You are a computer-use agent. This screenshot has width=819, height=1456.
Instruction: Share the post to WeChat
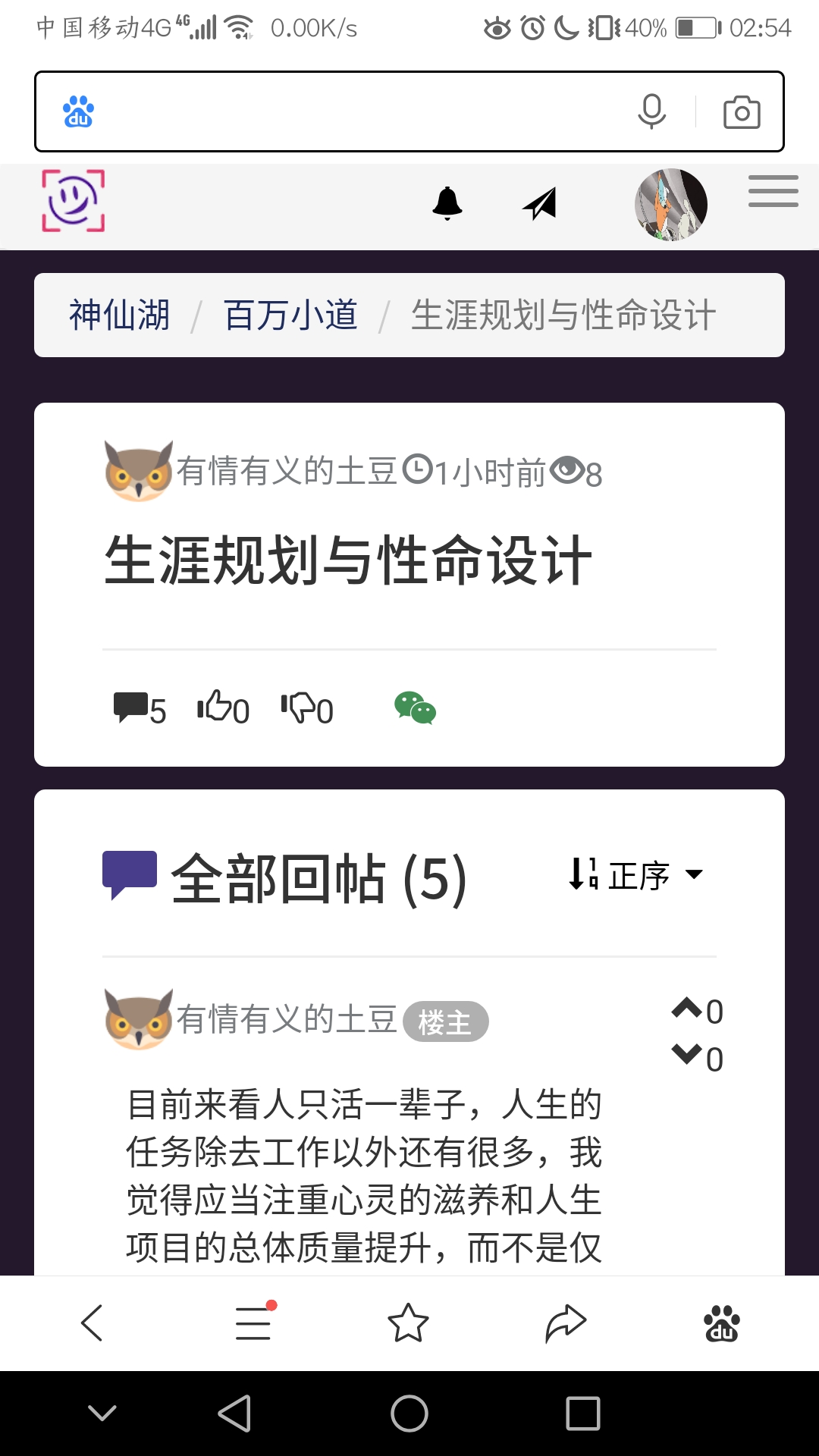point(415,708)
